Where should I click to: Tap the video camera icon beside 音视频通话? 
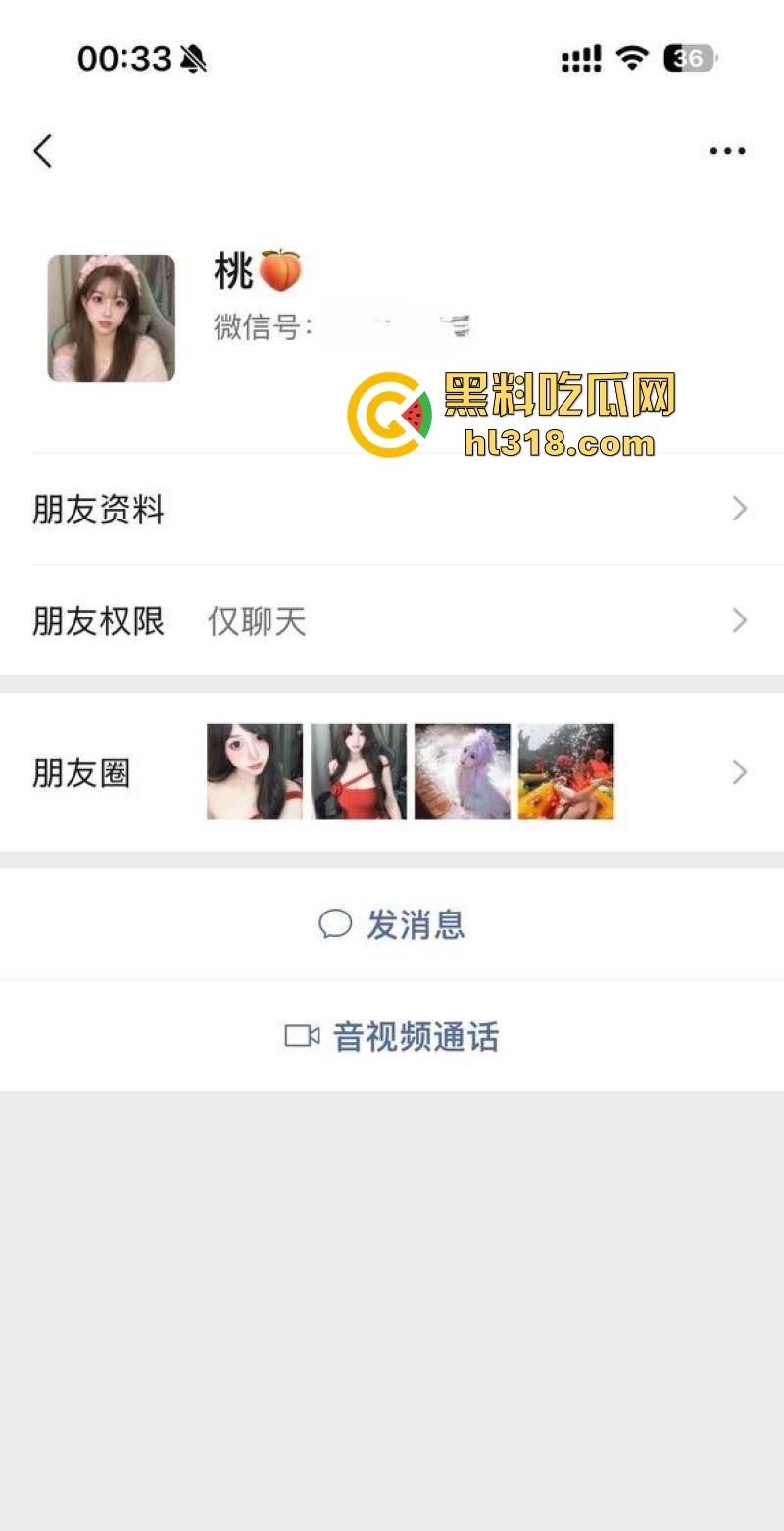pyautogui.click(x=305, y=1036)
